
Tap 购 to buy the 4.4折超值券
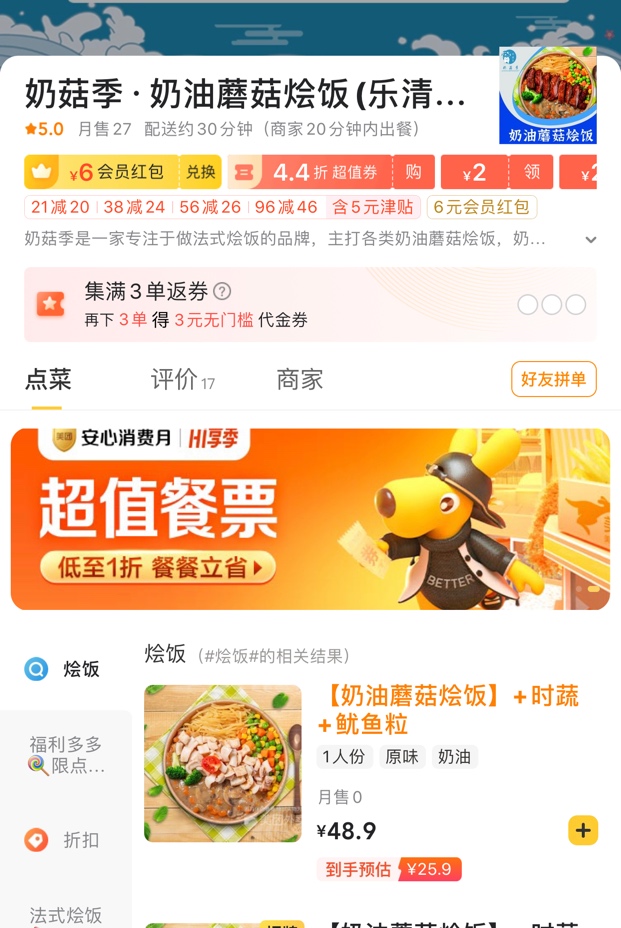[x=413, y=172]
